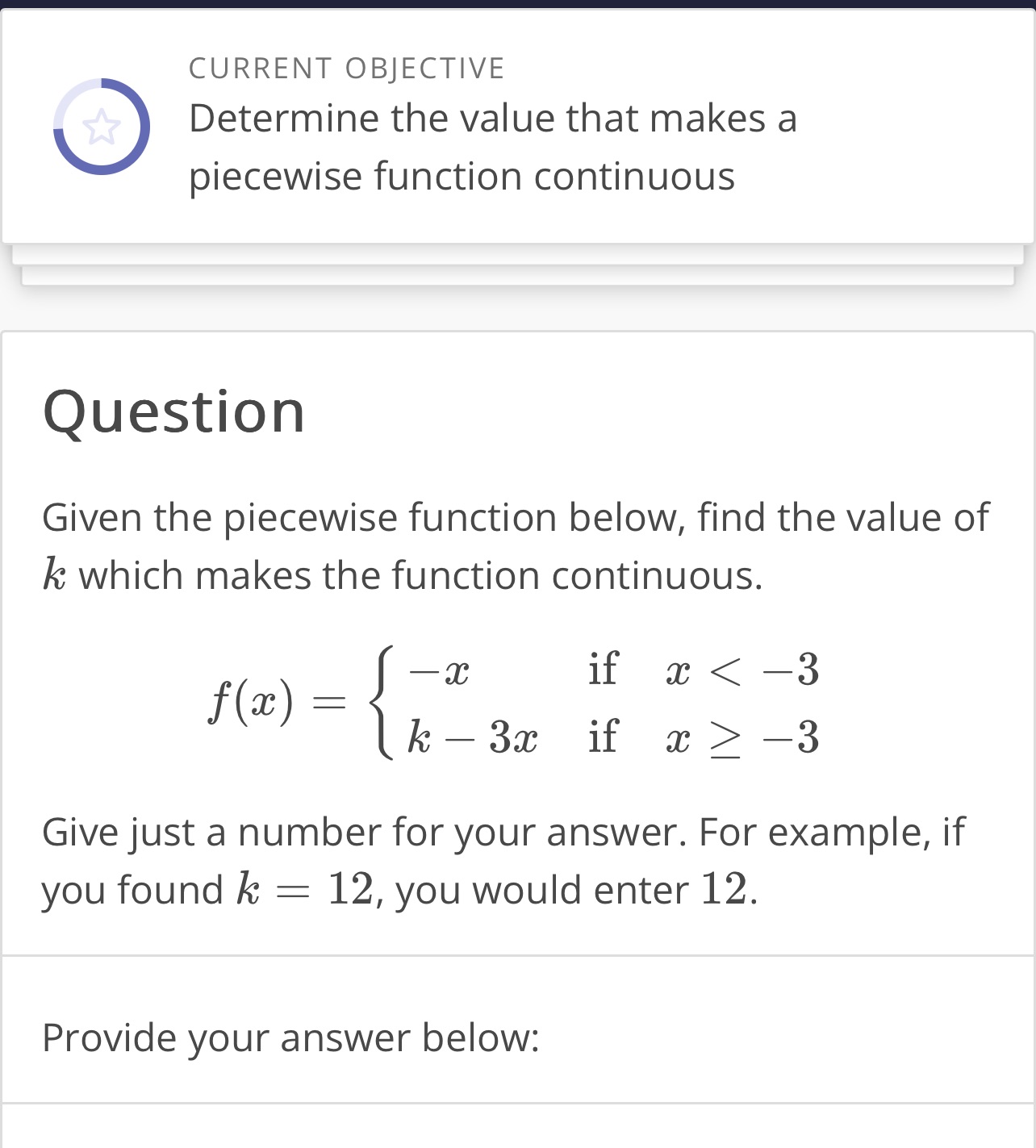Click the CURRENT OBJECTIVE label
The image size is (1036, 1148).
[x=346, y=68]
